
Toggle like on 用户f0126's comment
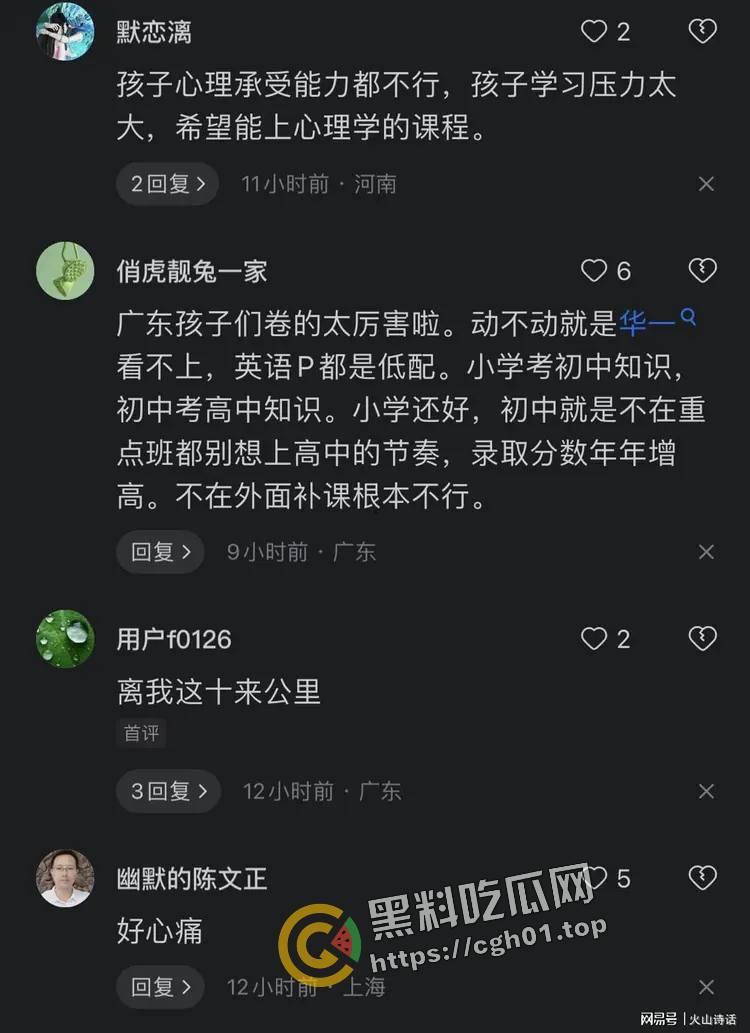pos(595,638)
